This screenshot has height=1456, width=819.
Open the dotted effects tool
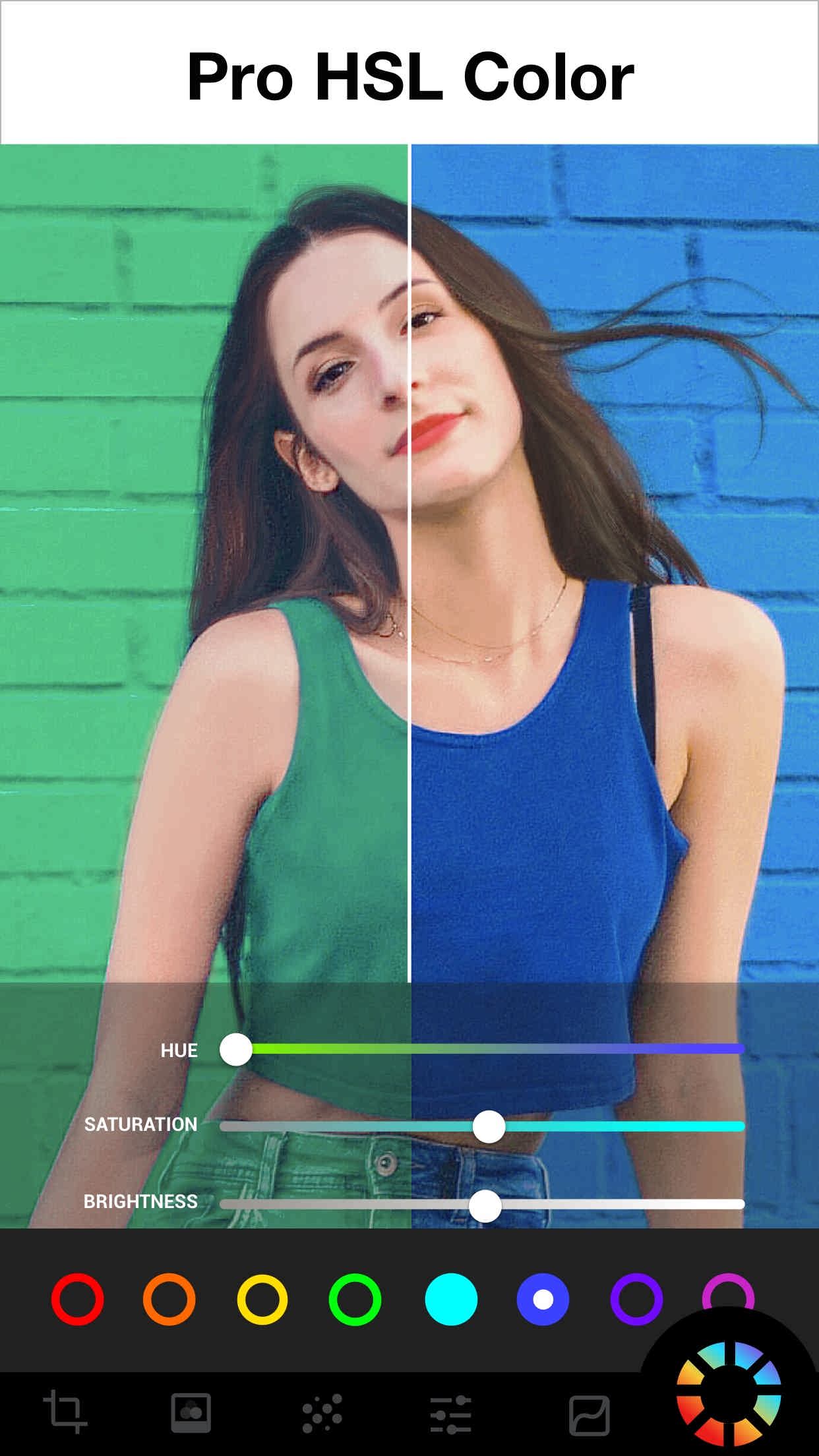(322, 1413)
